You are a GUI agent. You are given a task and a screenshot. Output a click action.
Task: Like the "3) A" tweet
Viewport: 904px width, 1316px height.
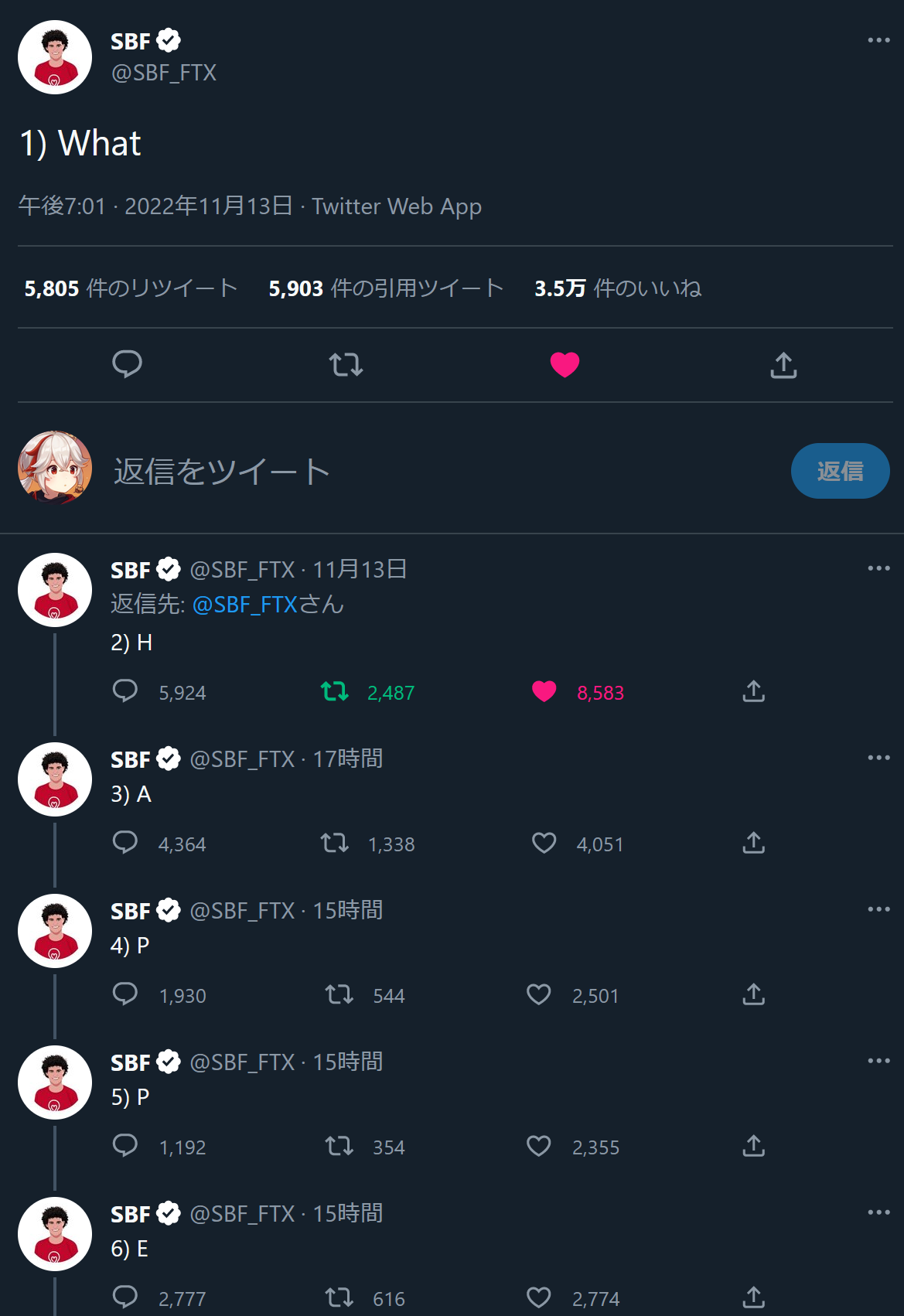544,843
